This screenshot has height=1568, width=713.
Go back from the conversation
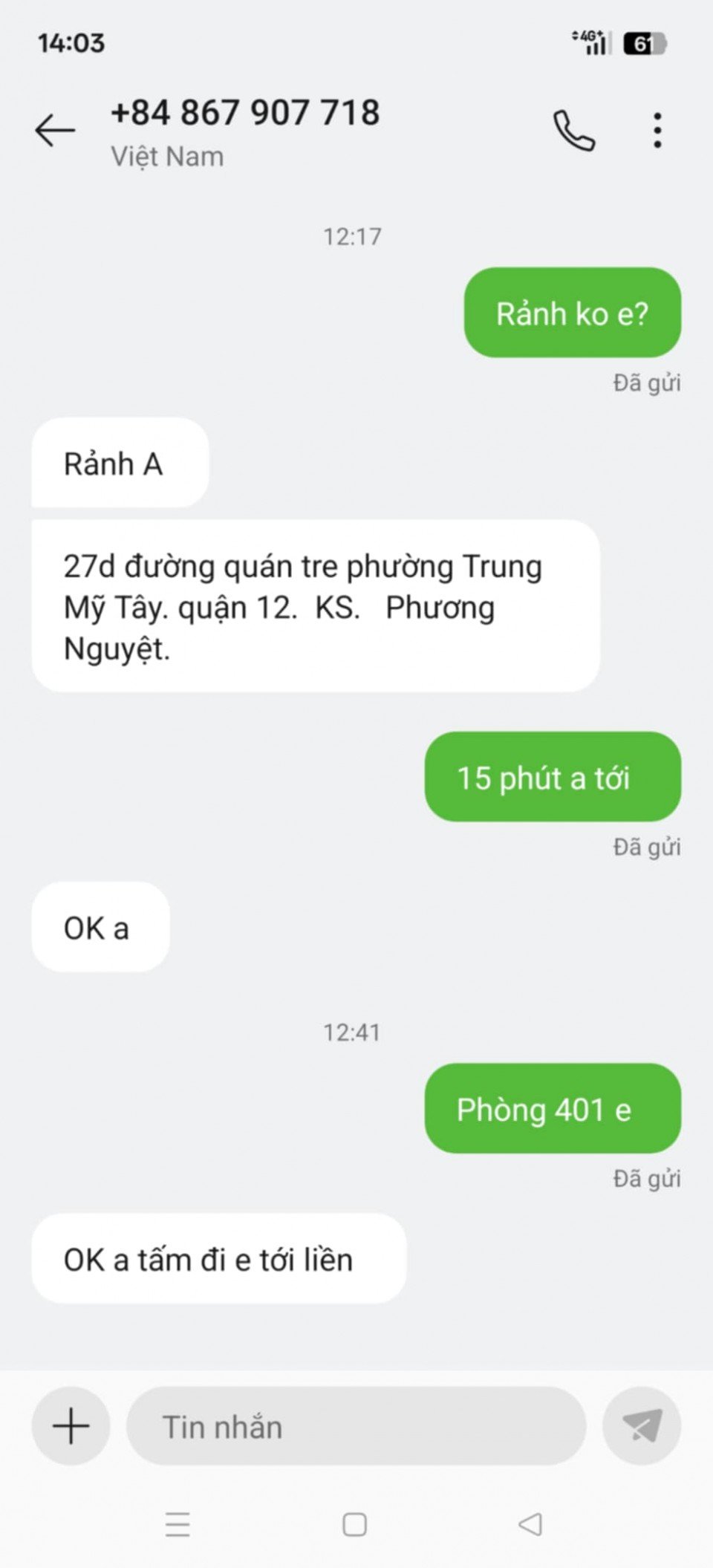55,131
